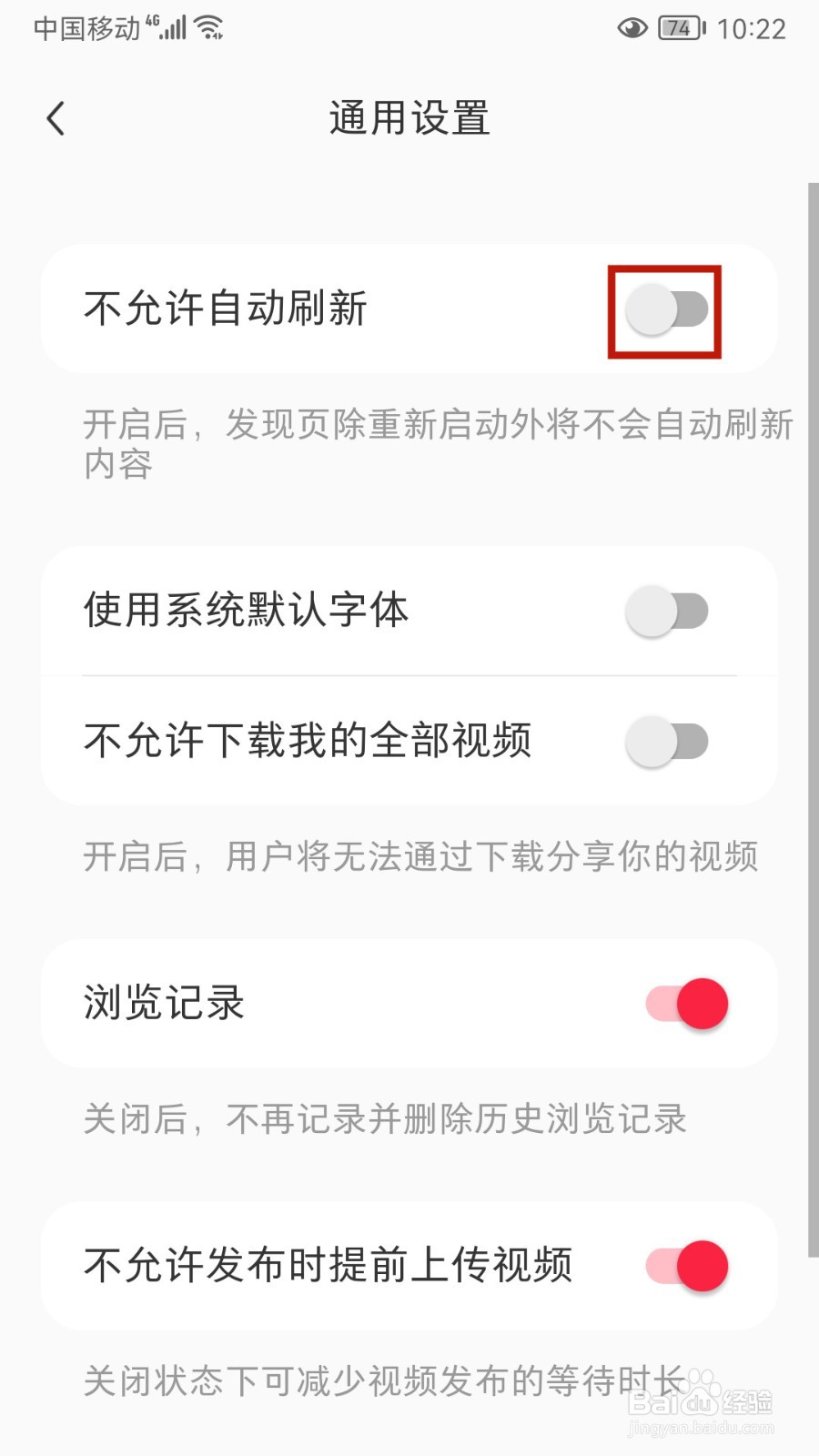
Task: Tap the battery indicator showing 74
Action: point(675,28)
